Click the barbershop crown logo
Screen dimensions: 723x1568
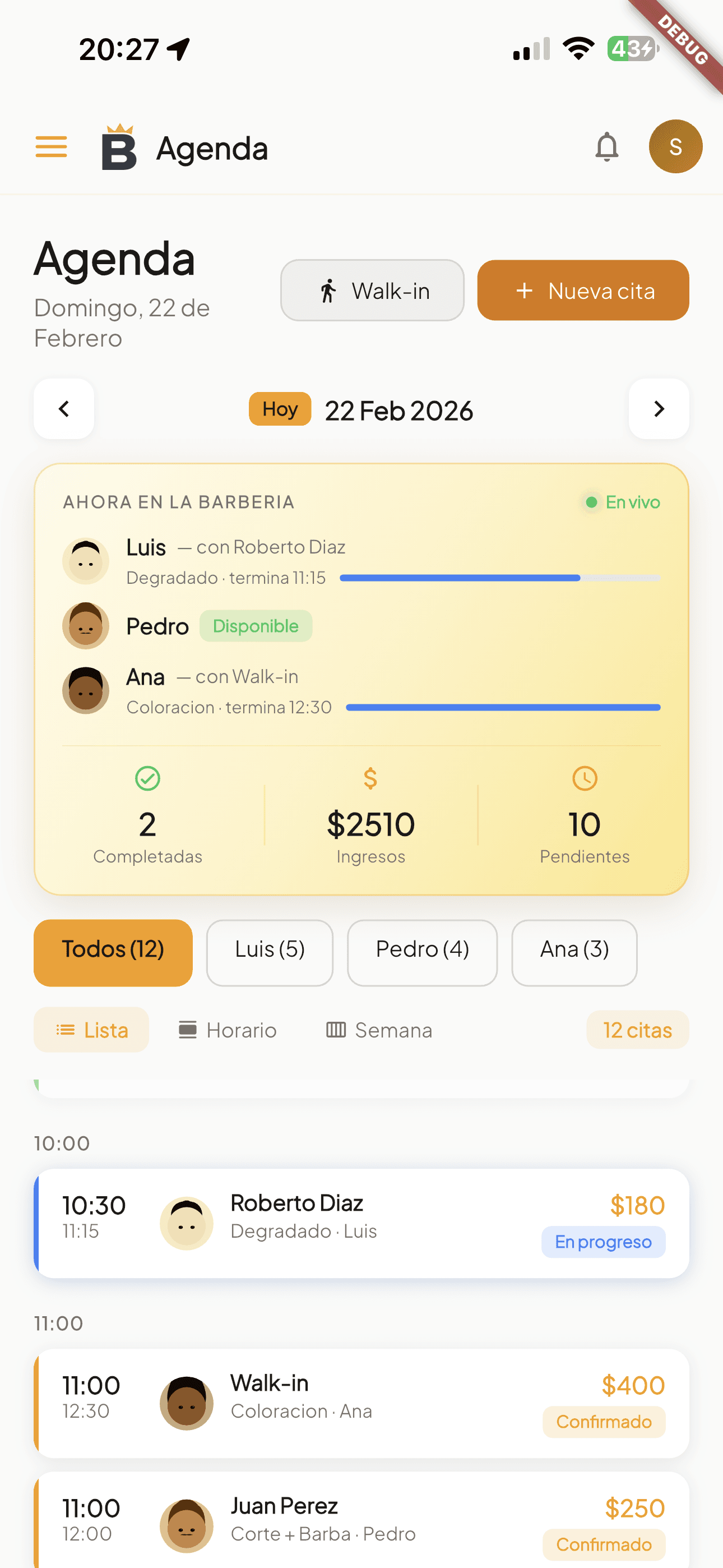pos(119,146)
